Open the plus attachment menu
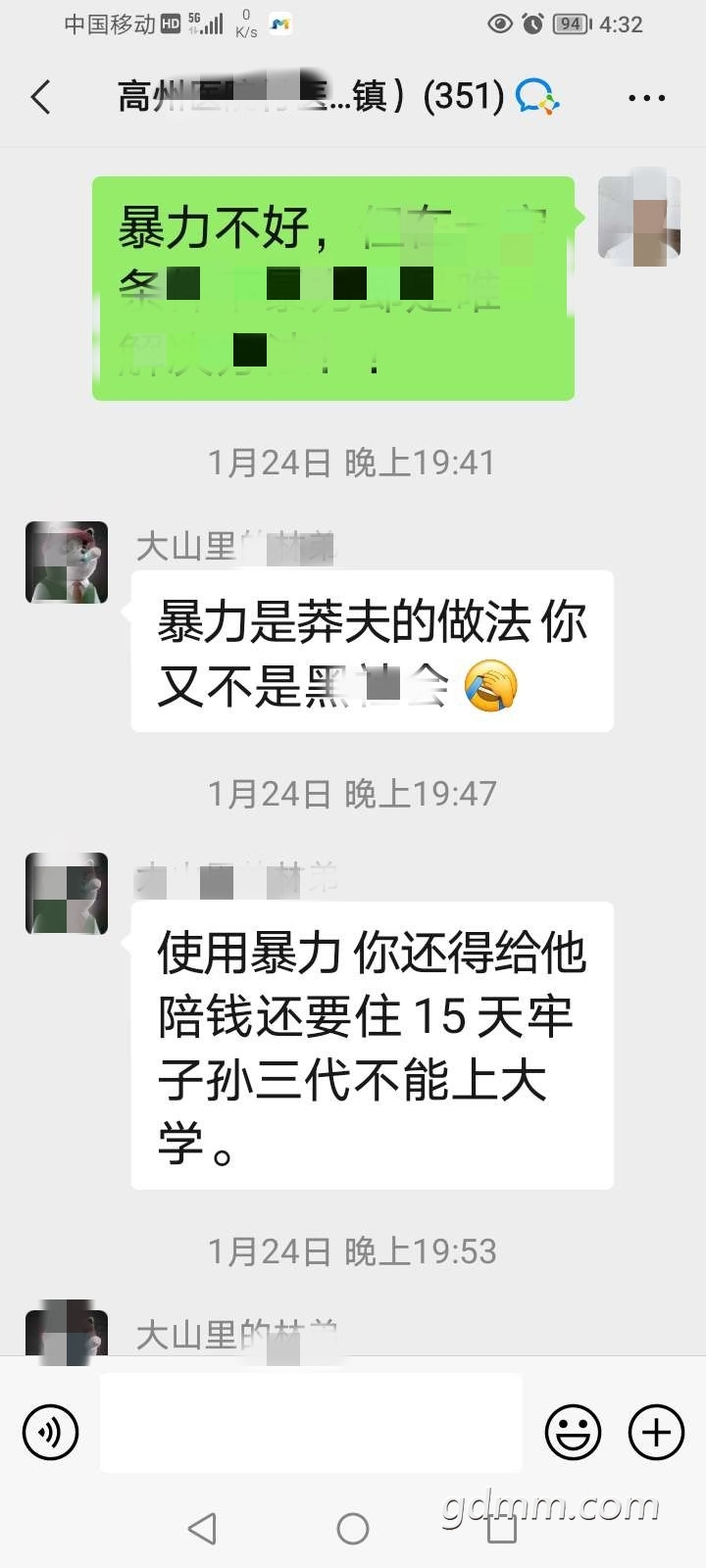This screenshot has height=1568, width=706. [656, 1432]
